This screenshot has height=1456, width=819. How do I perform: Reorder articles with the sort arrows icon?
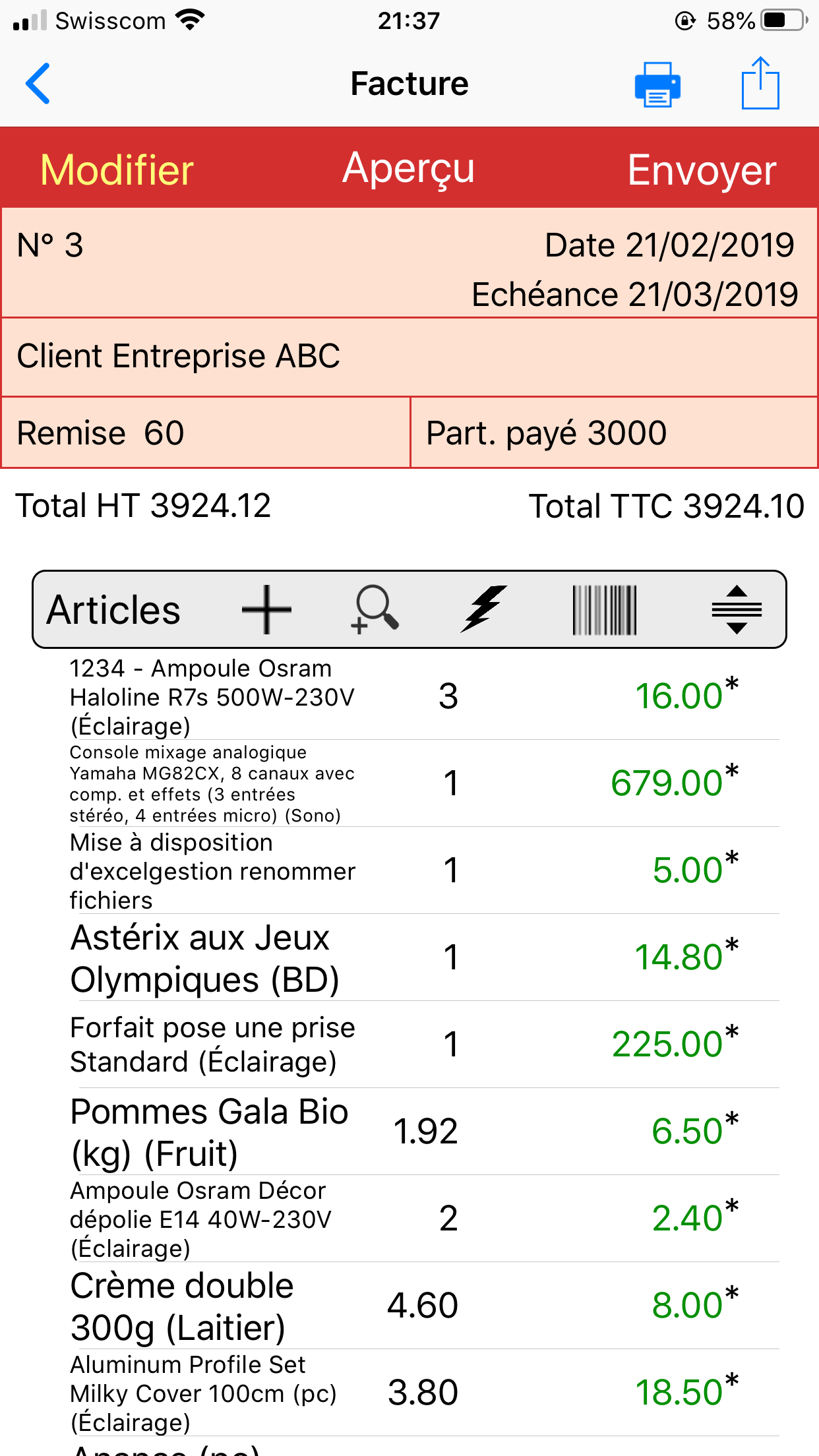click(x=737, y=609)
